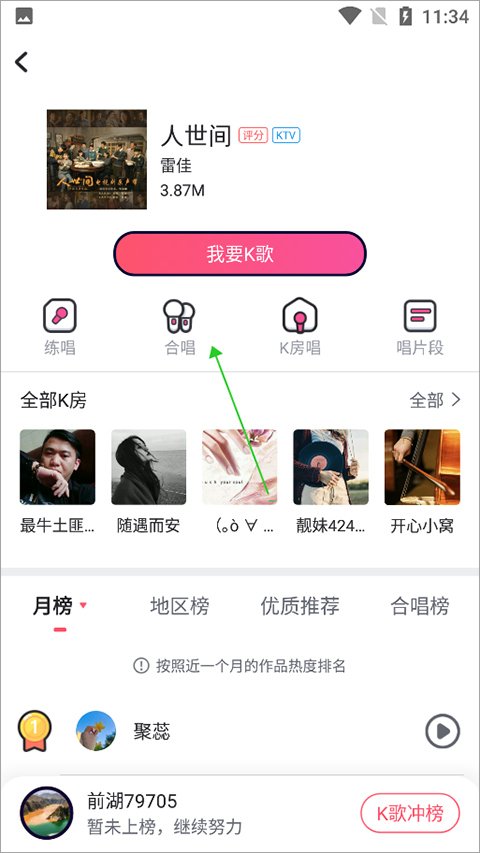Tap the K歌冲榜 button

410,813
